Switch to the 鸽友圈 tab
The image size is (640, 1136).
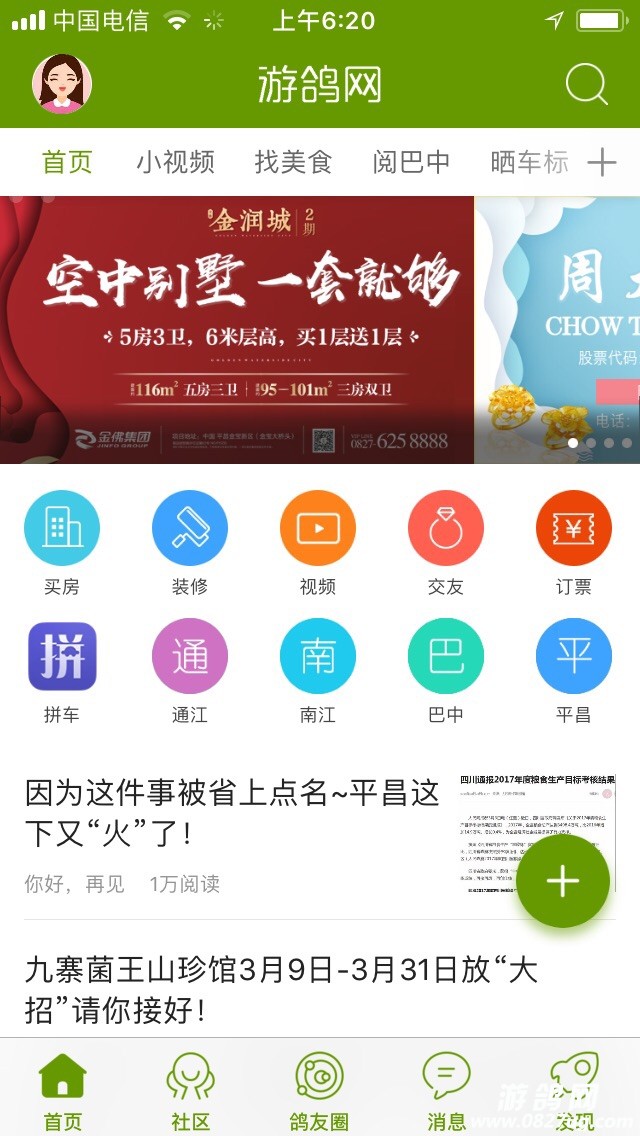[319, 1090]
